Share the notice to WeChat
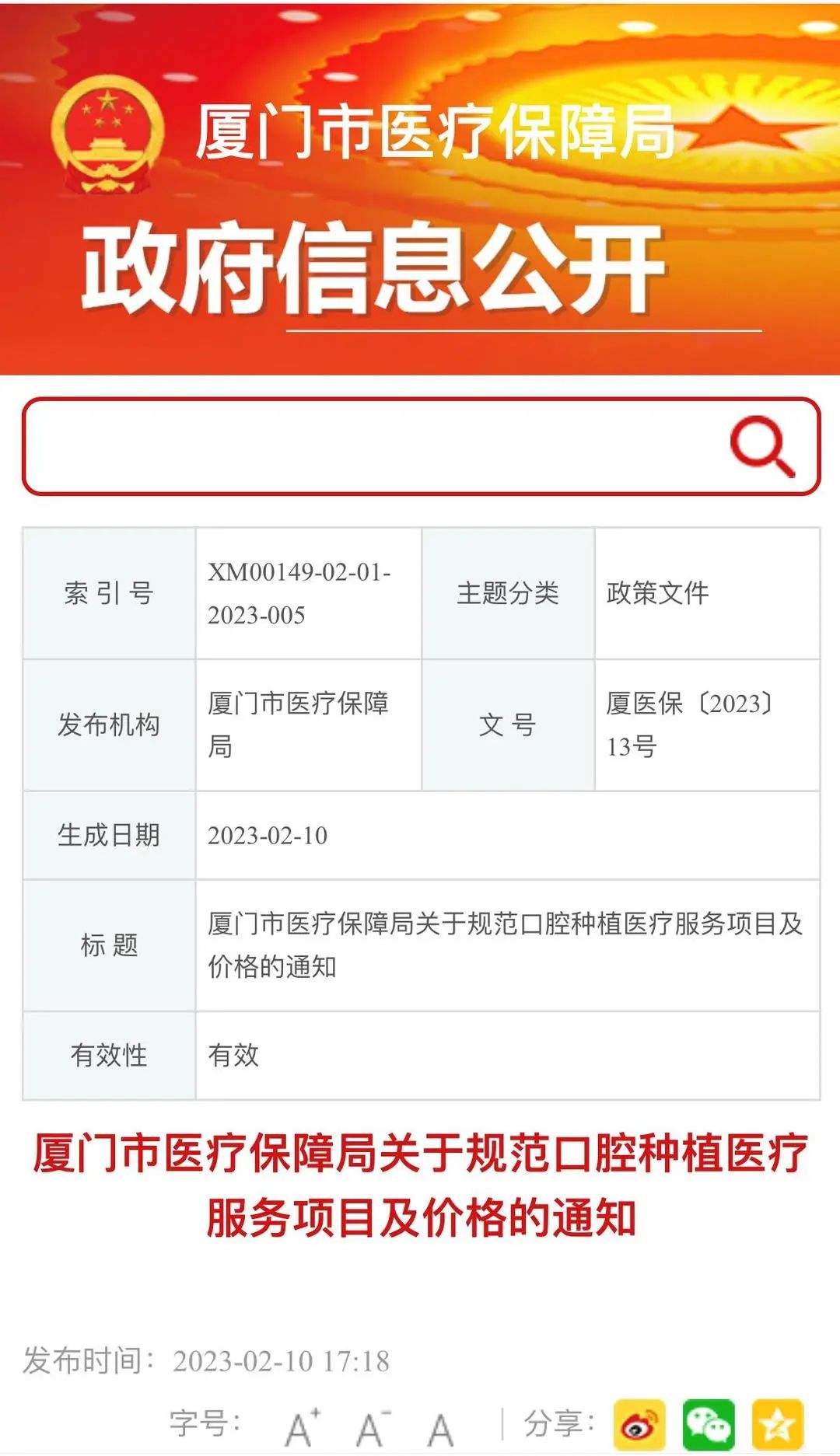The image size is (840, 1456). 708,1425
